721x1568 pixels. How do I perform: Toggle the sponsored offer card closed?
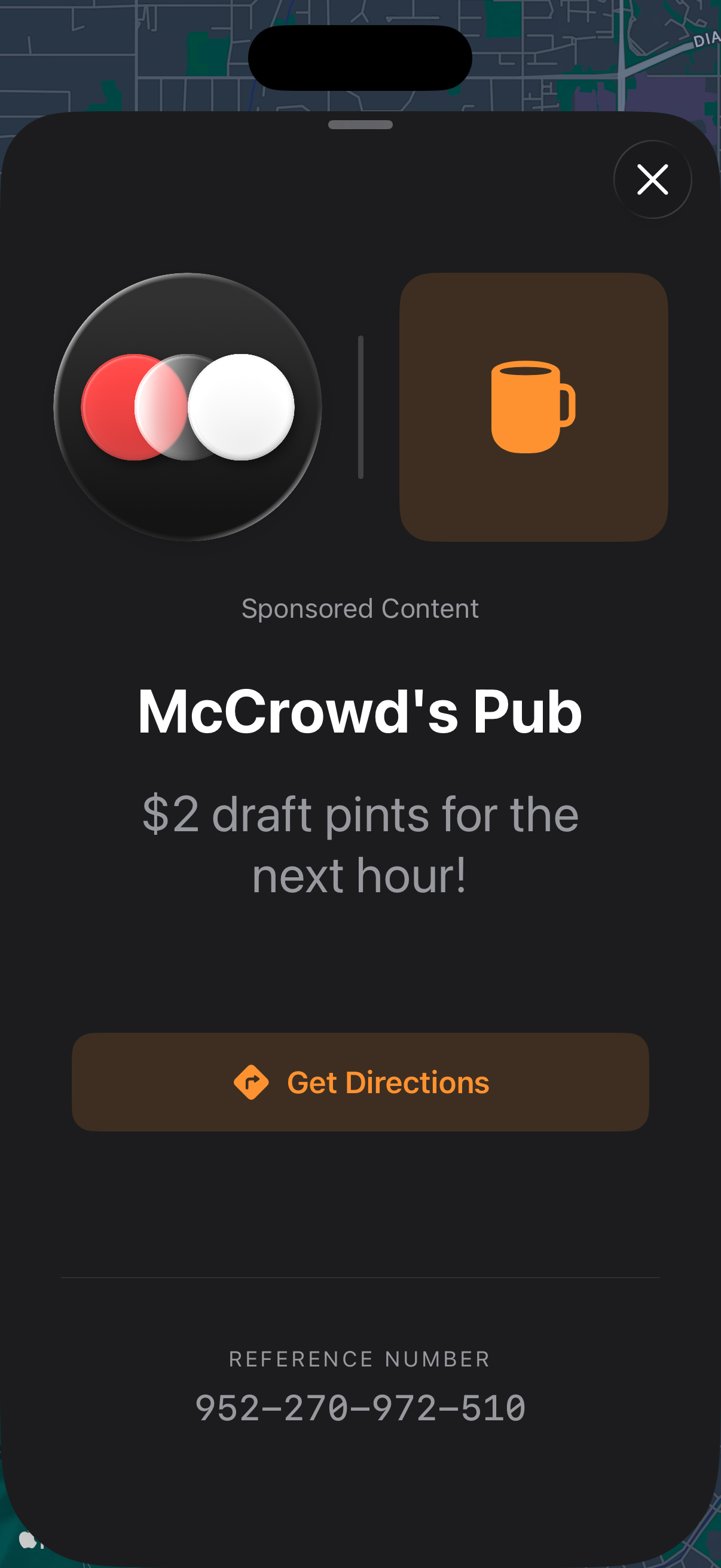point(652,179)
